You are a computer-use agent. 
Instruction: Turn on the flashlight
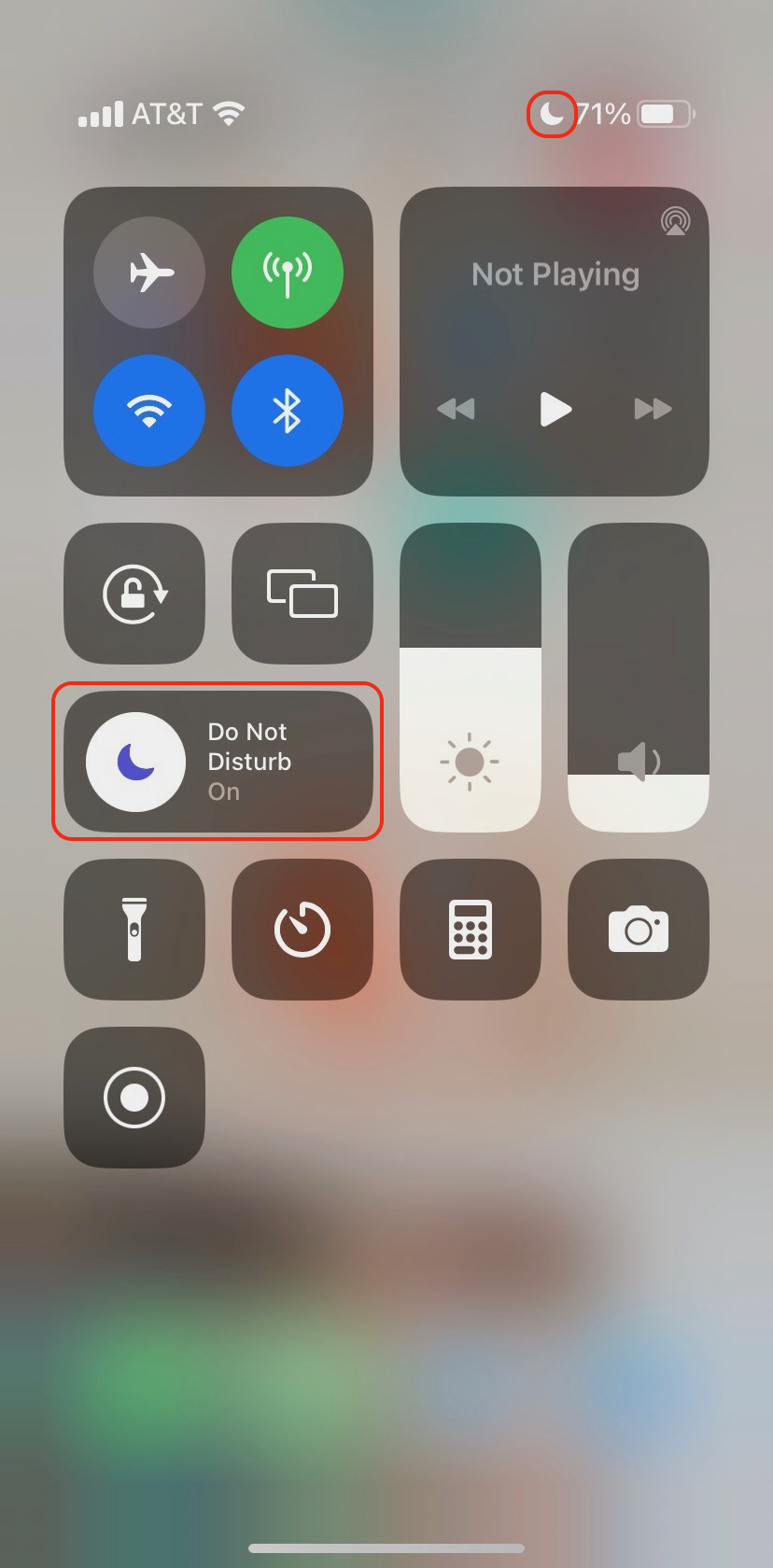click(x=134, y=930)
